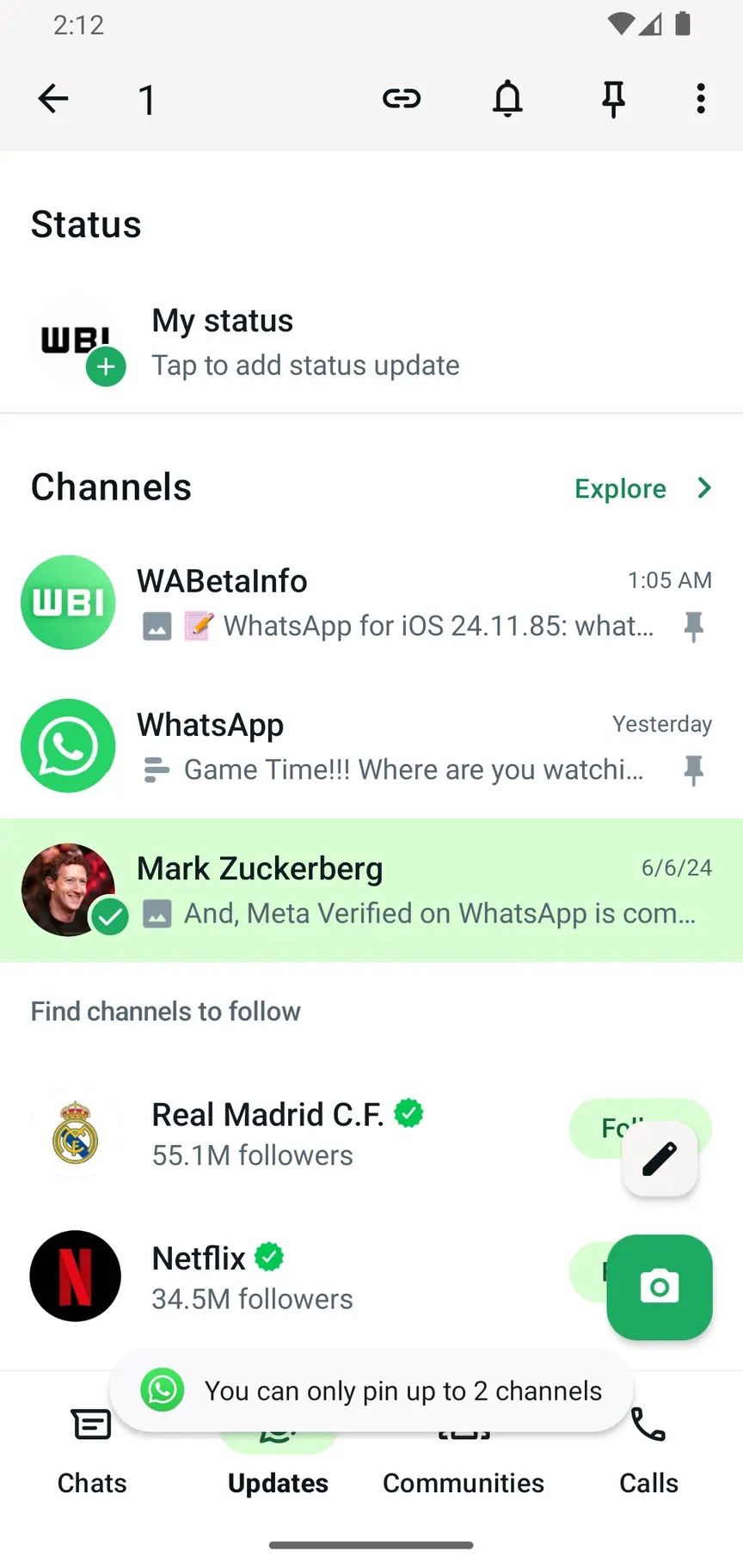Open the Netflix channel thumbnail
The image size is (743, 1568).
tap(75, 1276)
